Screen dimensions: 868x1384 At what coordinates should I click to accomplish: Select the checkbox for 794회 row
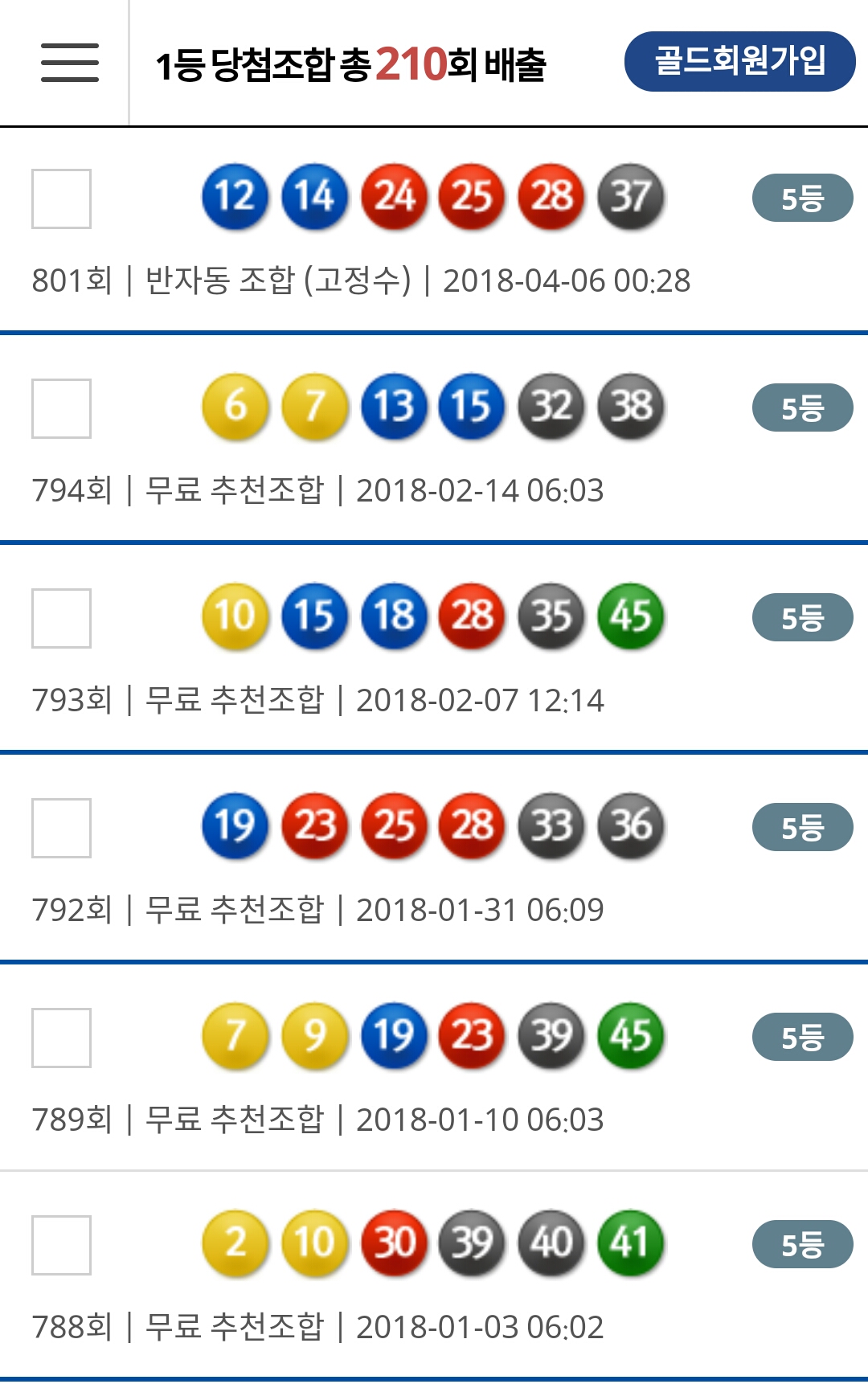click(61, 408)
